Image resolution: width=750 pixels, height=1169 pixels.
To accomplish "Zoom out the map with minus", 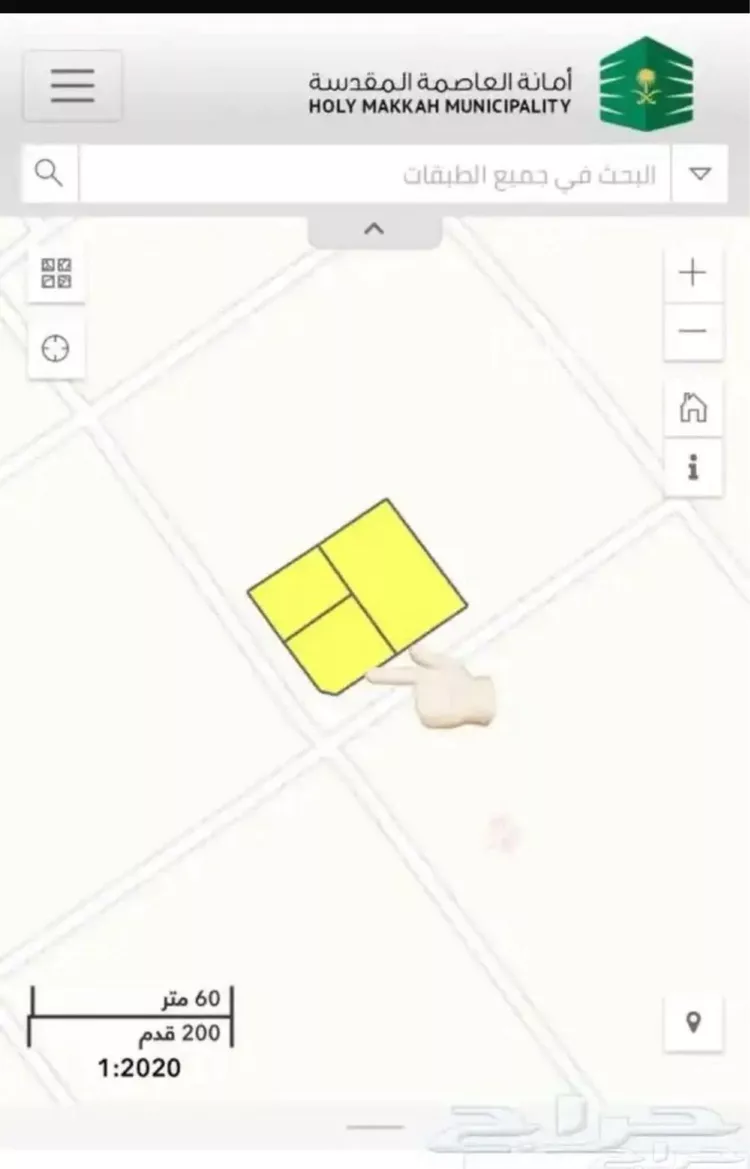I will 693,331.
